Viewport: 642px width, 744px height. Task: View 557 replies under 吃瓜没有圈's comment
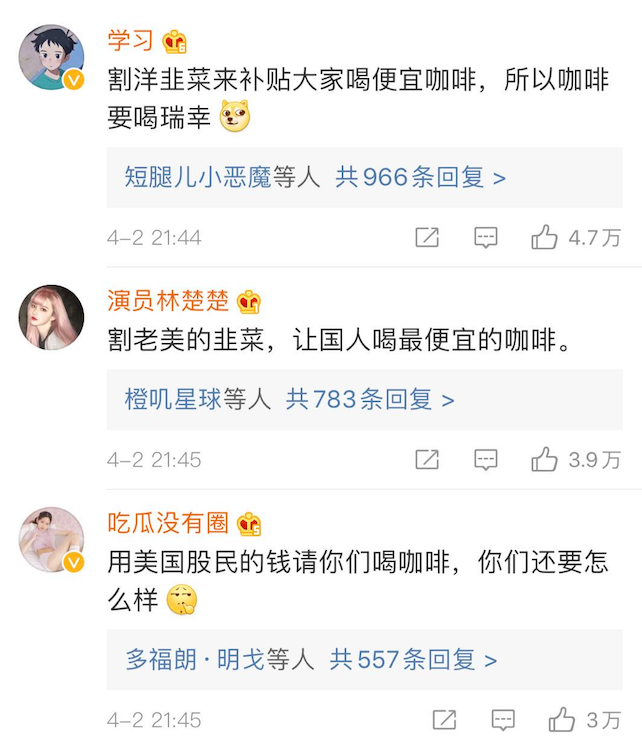[413, 660]
